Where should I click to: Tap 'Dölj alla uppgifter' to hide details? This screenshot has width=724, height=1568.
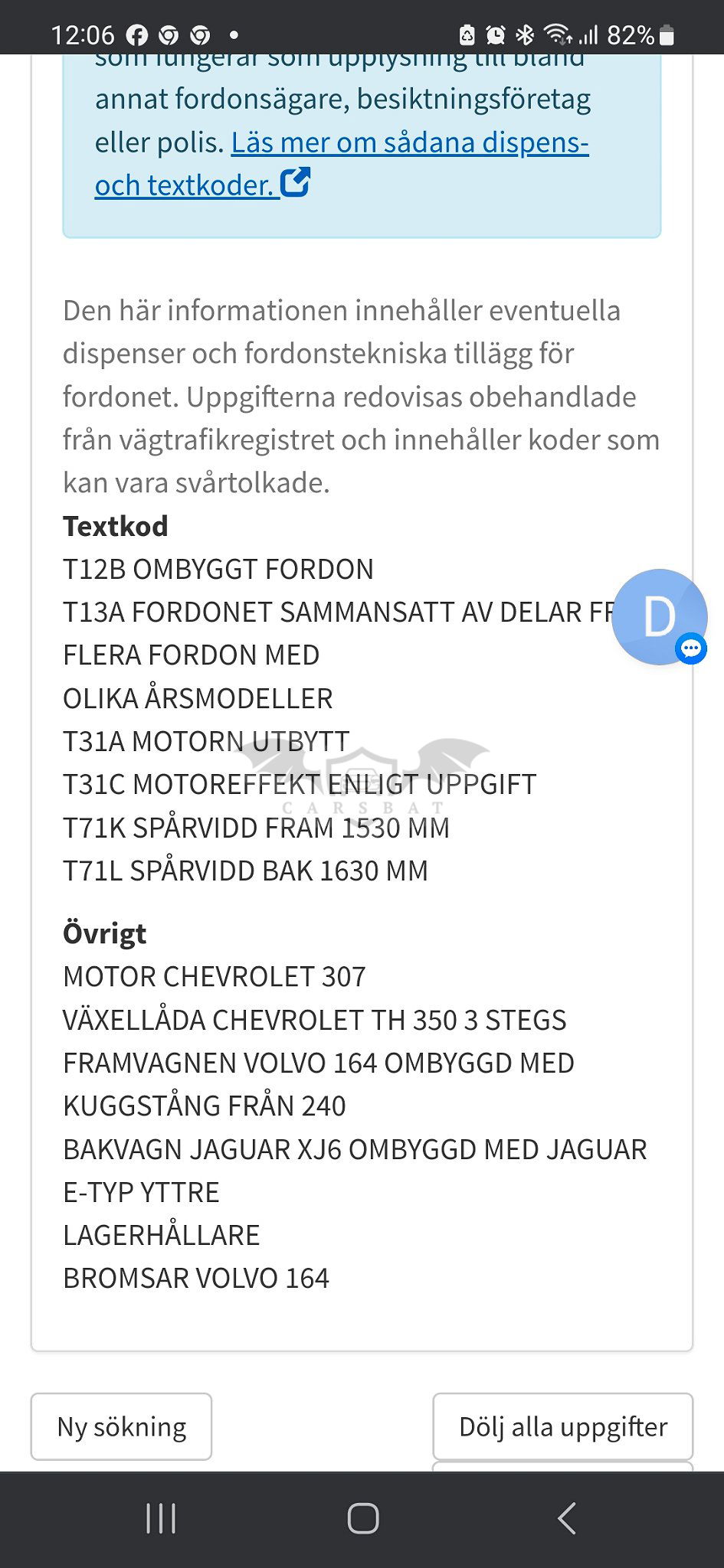562,1427
